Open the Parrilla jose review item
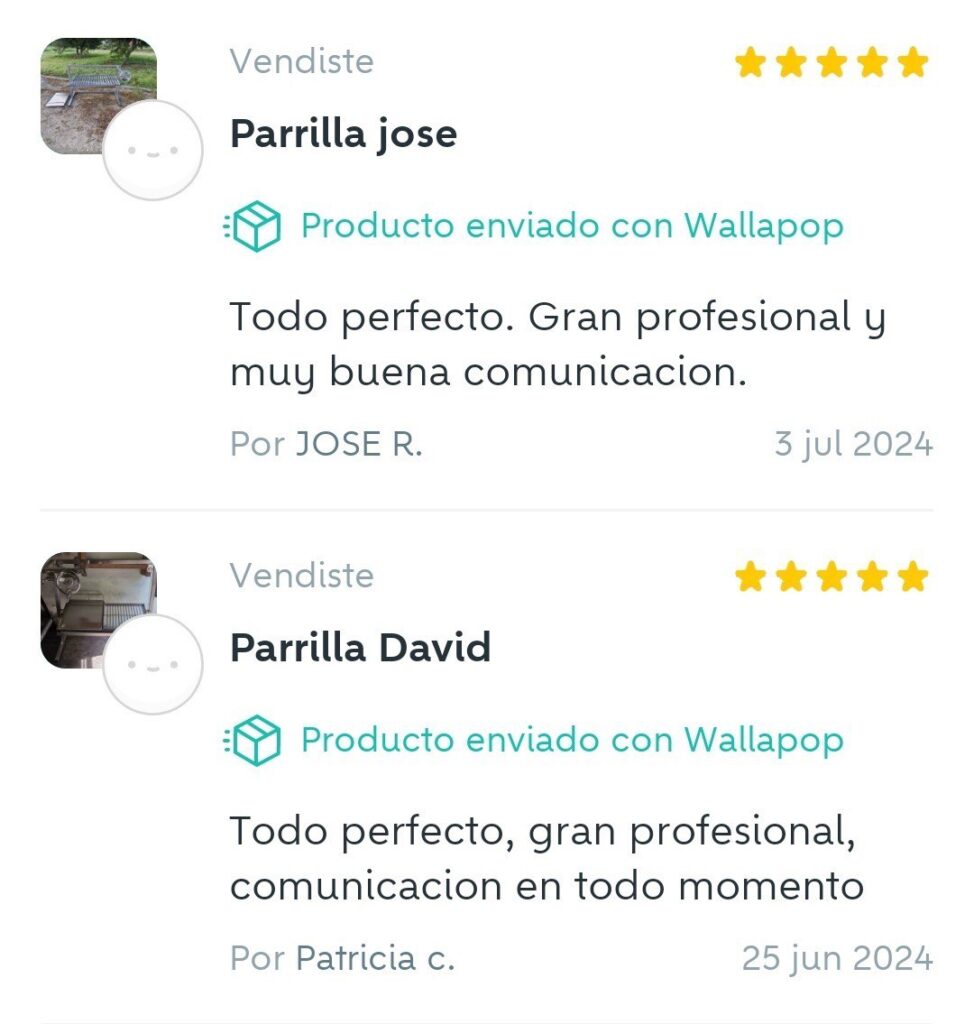974x1024 pixels. click(x=343, y=133)
